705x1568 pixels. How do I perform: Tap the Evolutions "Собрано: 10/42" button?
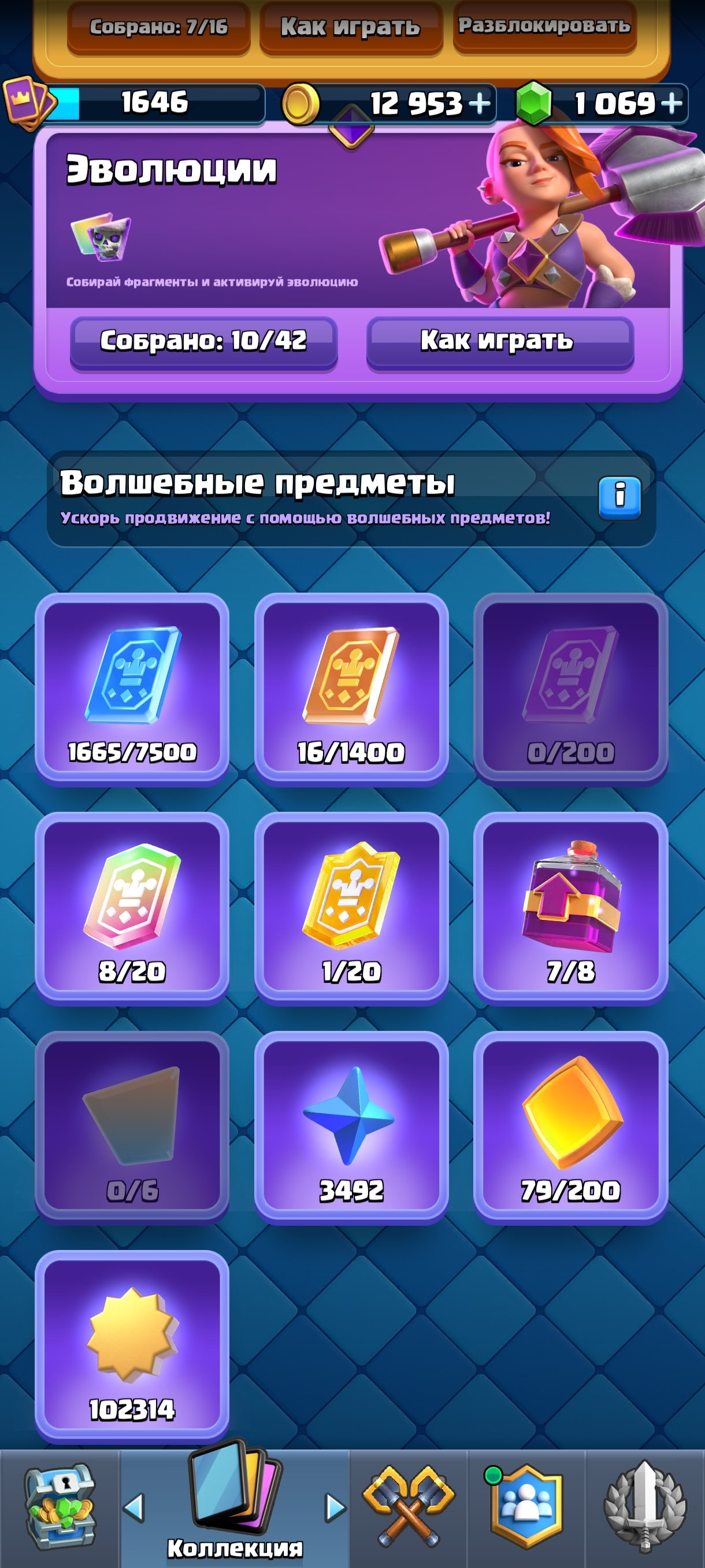click(x=204, y=342)
